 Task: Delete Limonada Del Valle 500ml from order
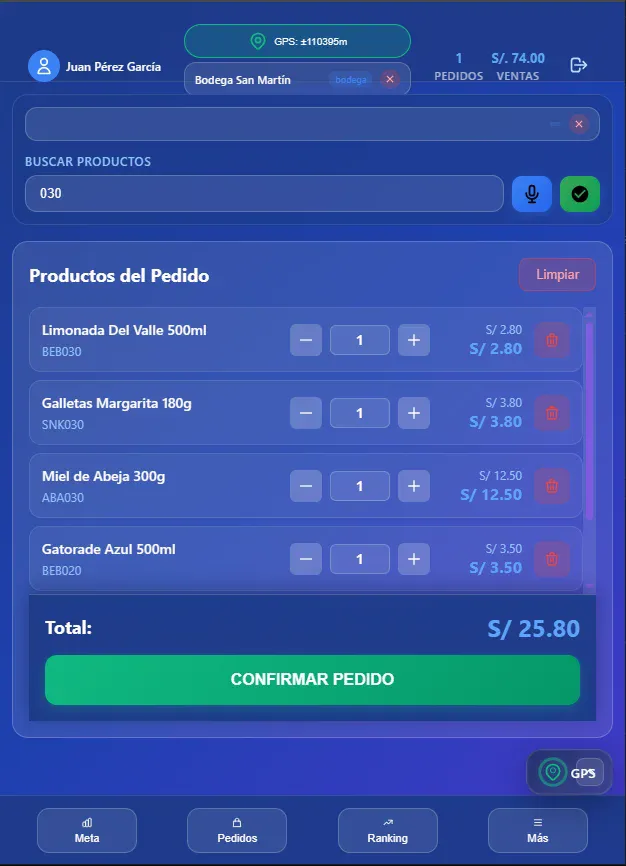(x=552, y=340)
